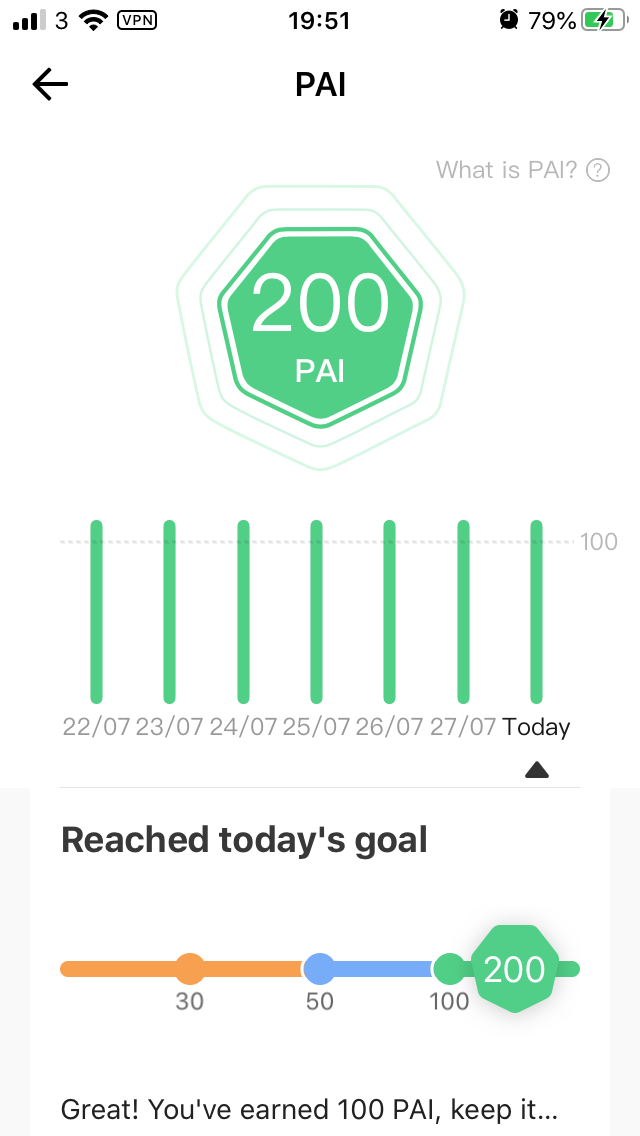The width and height of the screenshot is (640, 1136).
Task: Select the 23/07 bar in the chart
Action: click(x=170, y=611)
